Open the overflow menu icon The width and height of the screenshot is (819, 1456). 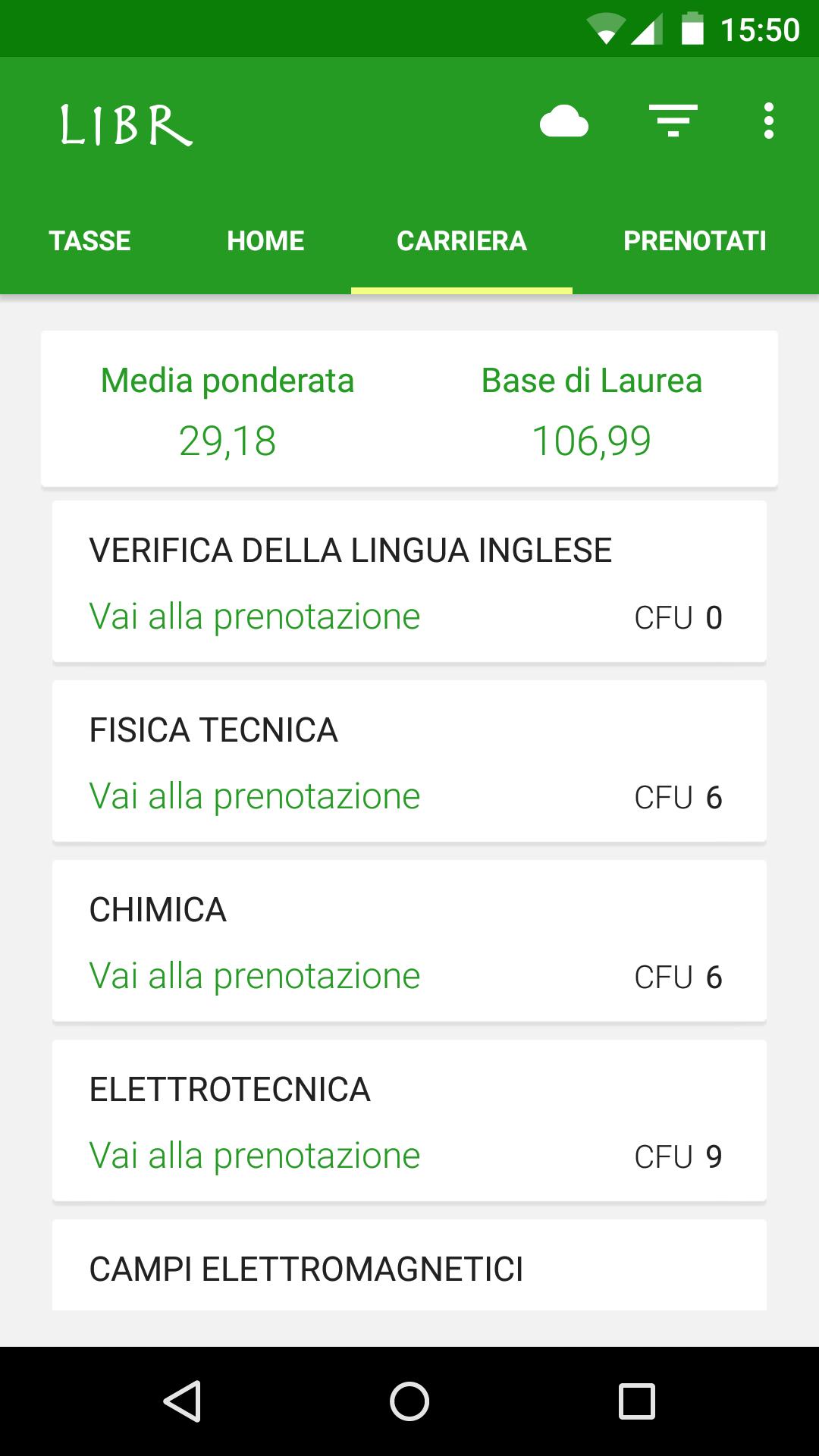pyautogui.click(x=768, y=121)
